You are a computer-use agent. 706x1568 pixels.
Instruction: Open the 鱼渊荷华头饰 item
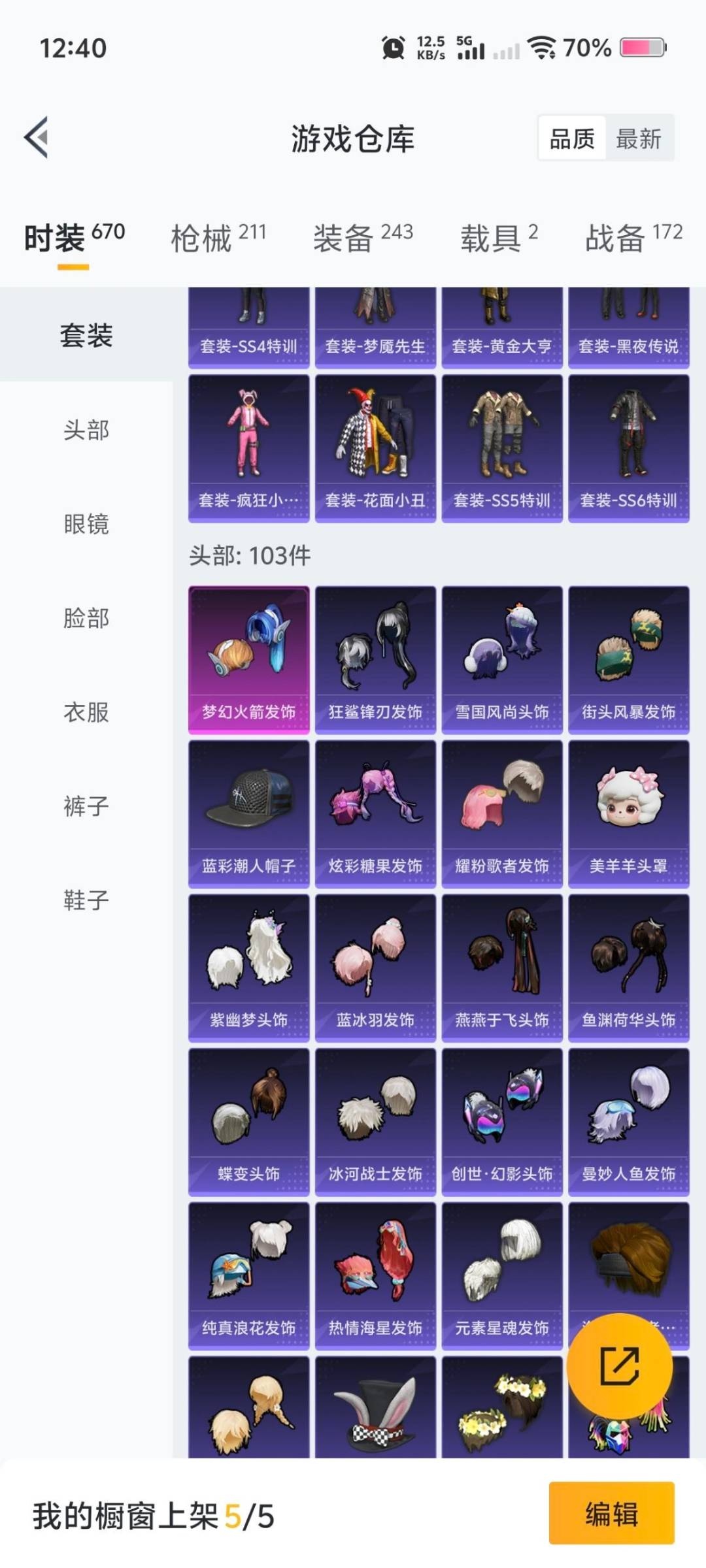(x=628, y=968)
